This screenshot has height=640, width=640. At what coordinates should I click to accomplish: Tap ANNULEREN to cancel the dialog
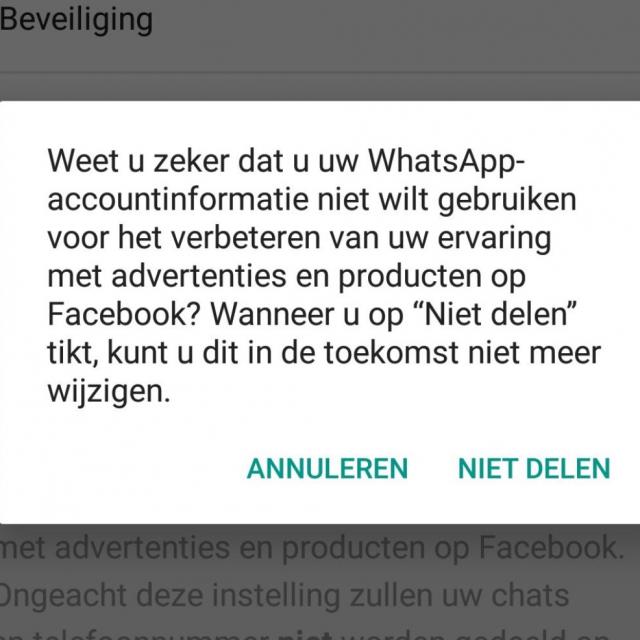pyautogui.click(x=327, y=469)
